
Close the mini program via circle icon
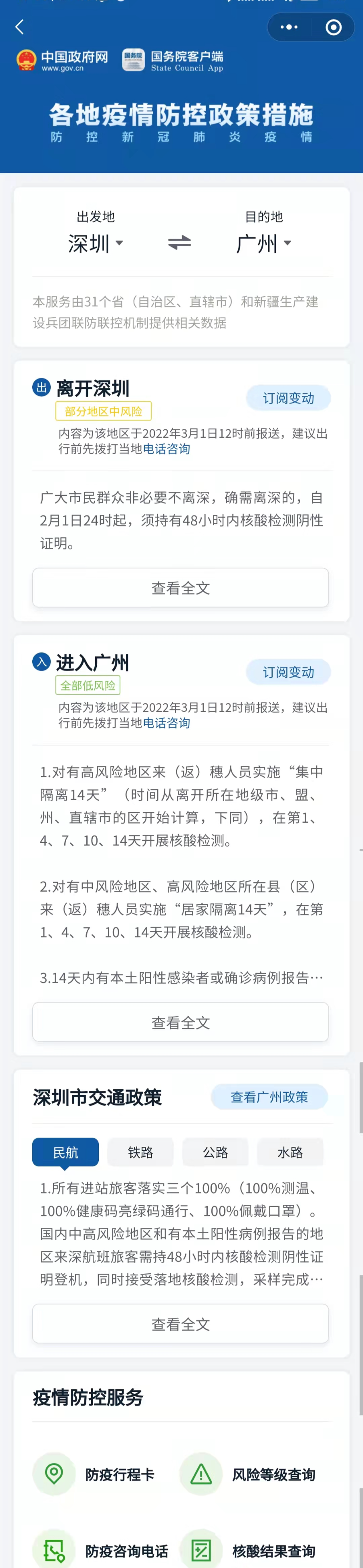coord(333,27)
